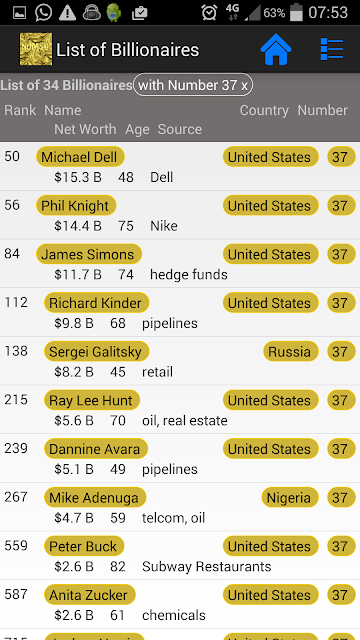The height and width of the screenshot is (640, 360).
Task: Sort by the Net Worth column header
Action: [85, 129]
